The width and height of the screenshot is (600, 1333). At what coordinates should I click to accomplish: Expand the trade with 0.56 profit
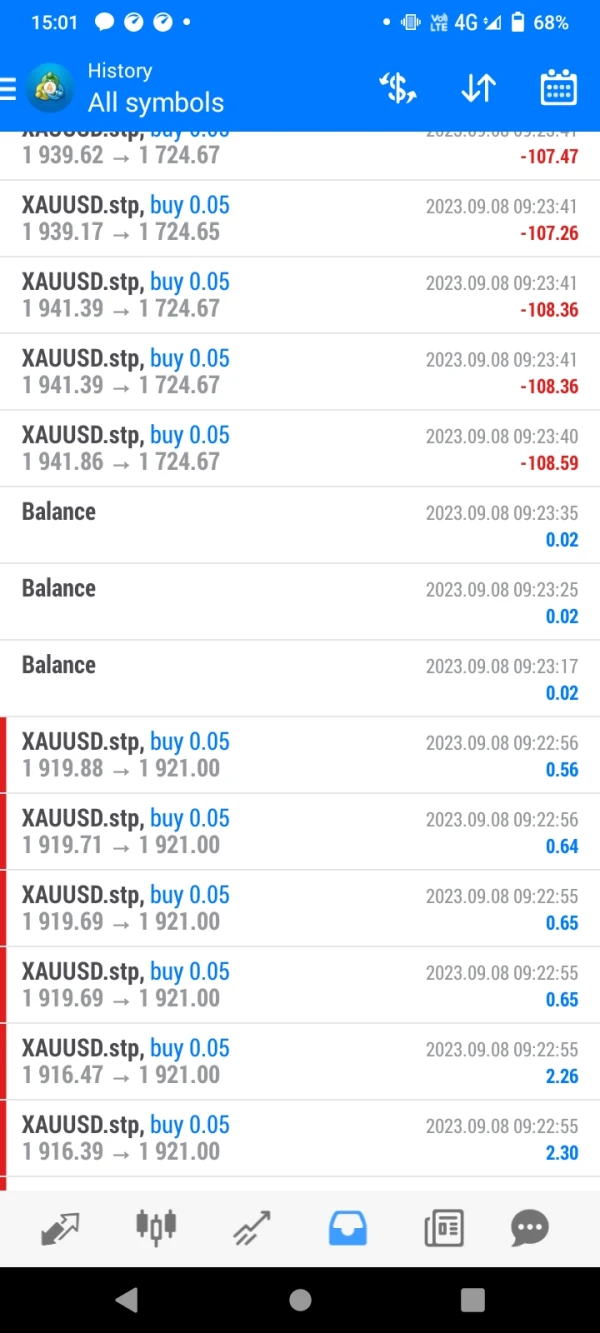click(300, 755)
